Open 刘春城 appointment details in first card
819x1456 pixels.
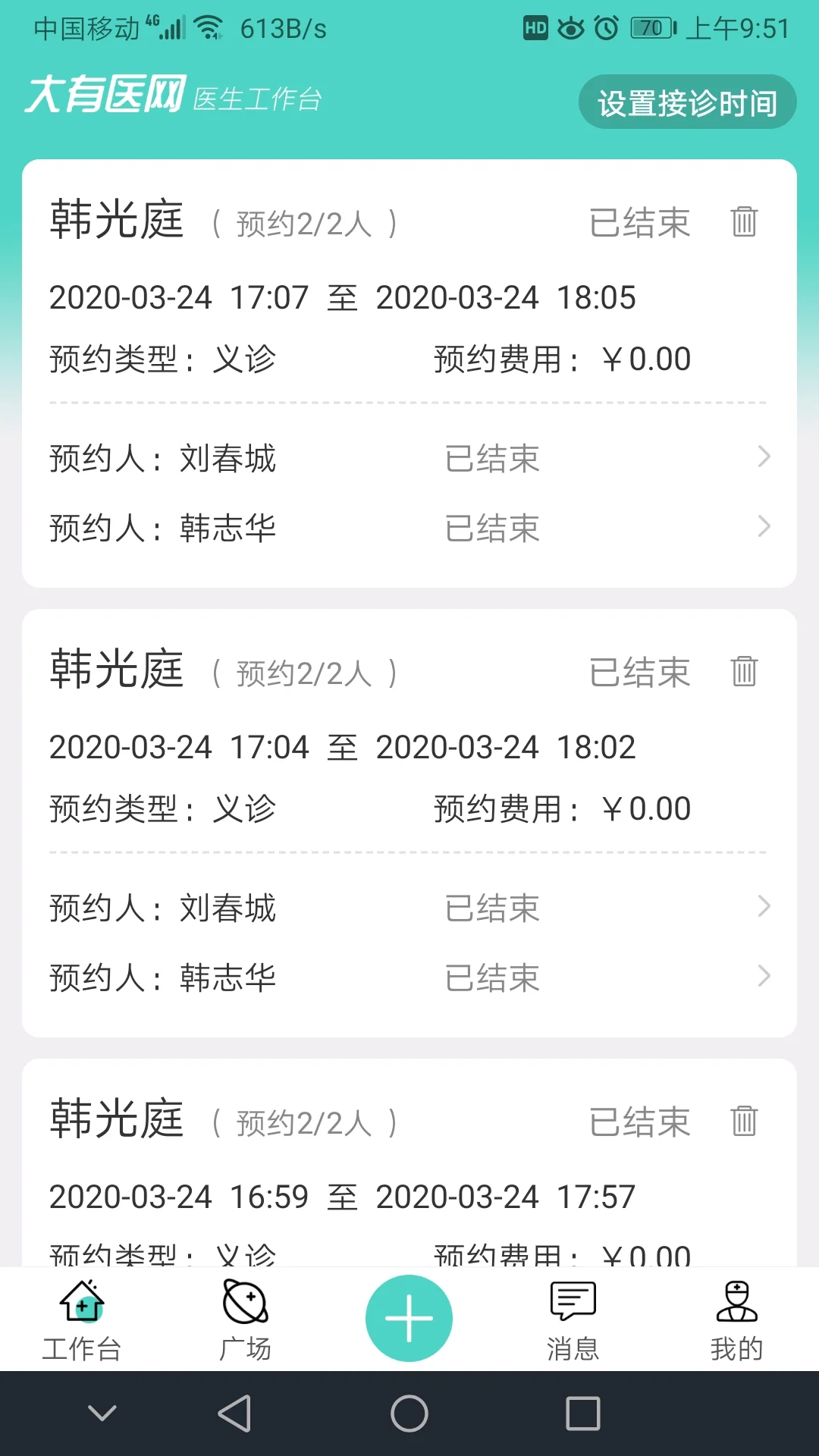pyautogui.click(x=409, y=458)
